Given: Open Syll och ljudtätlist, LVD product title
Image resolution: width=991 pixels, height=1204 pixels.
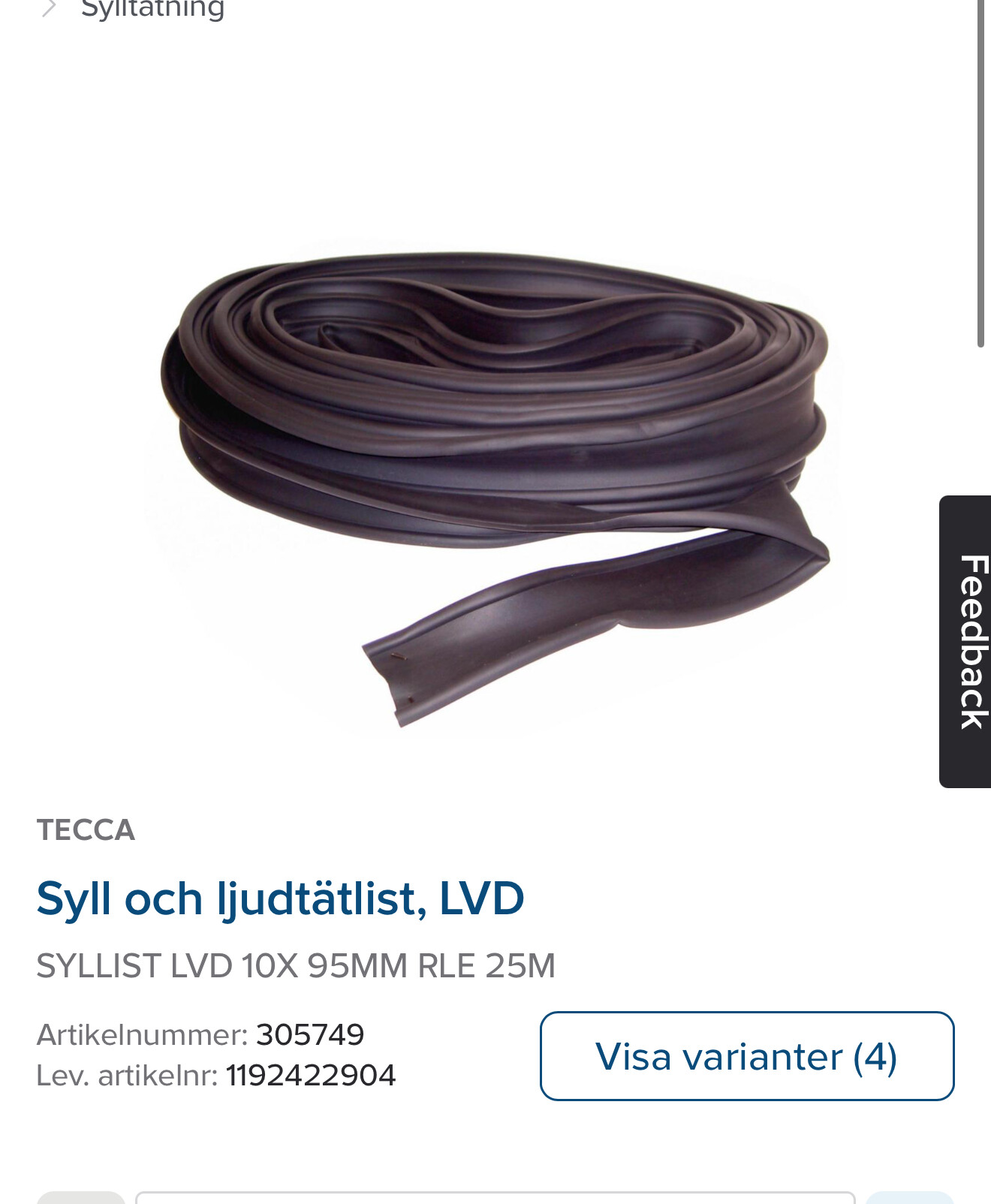Looking at the screenshot, I should pos(280,898).
